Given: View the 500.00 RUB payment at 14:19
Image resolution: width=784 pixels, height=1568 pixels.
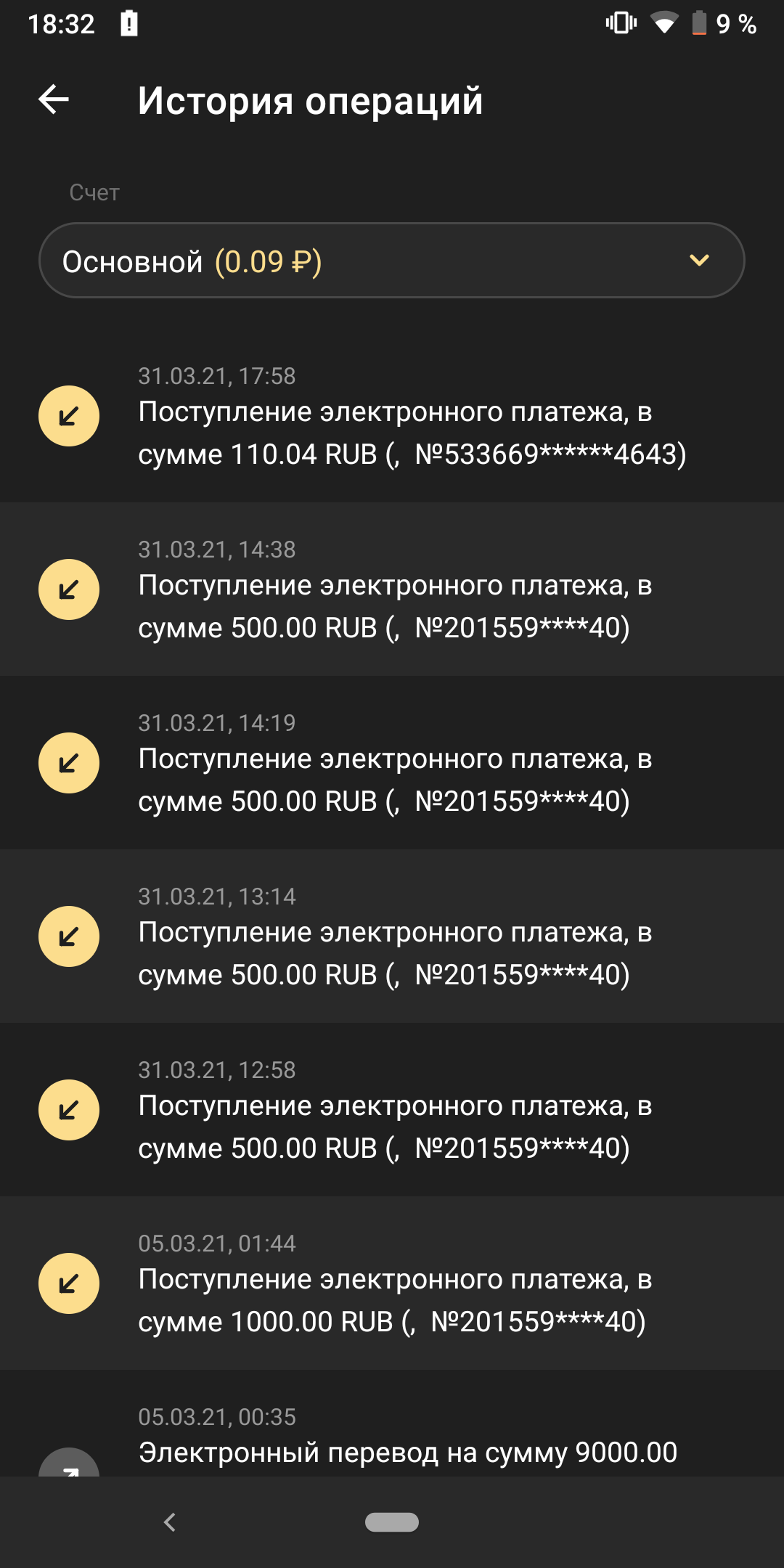Looking at the screenshot, I should point(392,762).
